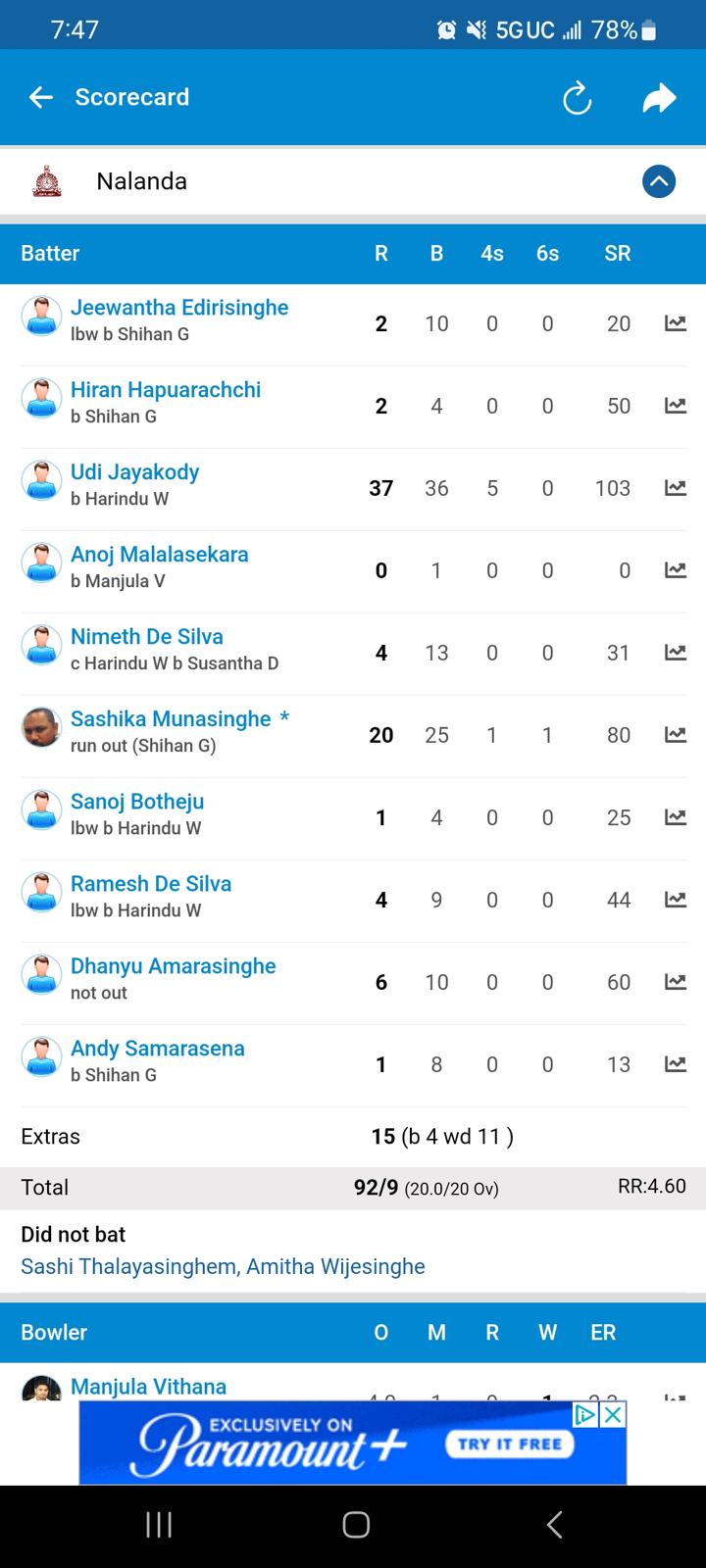Viewport: 706px width, 1568px height.
Task: Go back from the Scorecard screen
Action: pos(41,97)
